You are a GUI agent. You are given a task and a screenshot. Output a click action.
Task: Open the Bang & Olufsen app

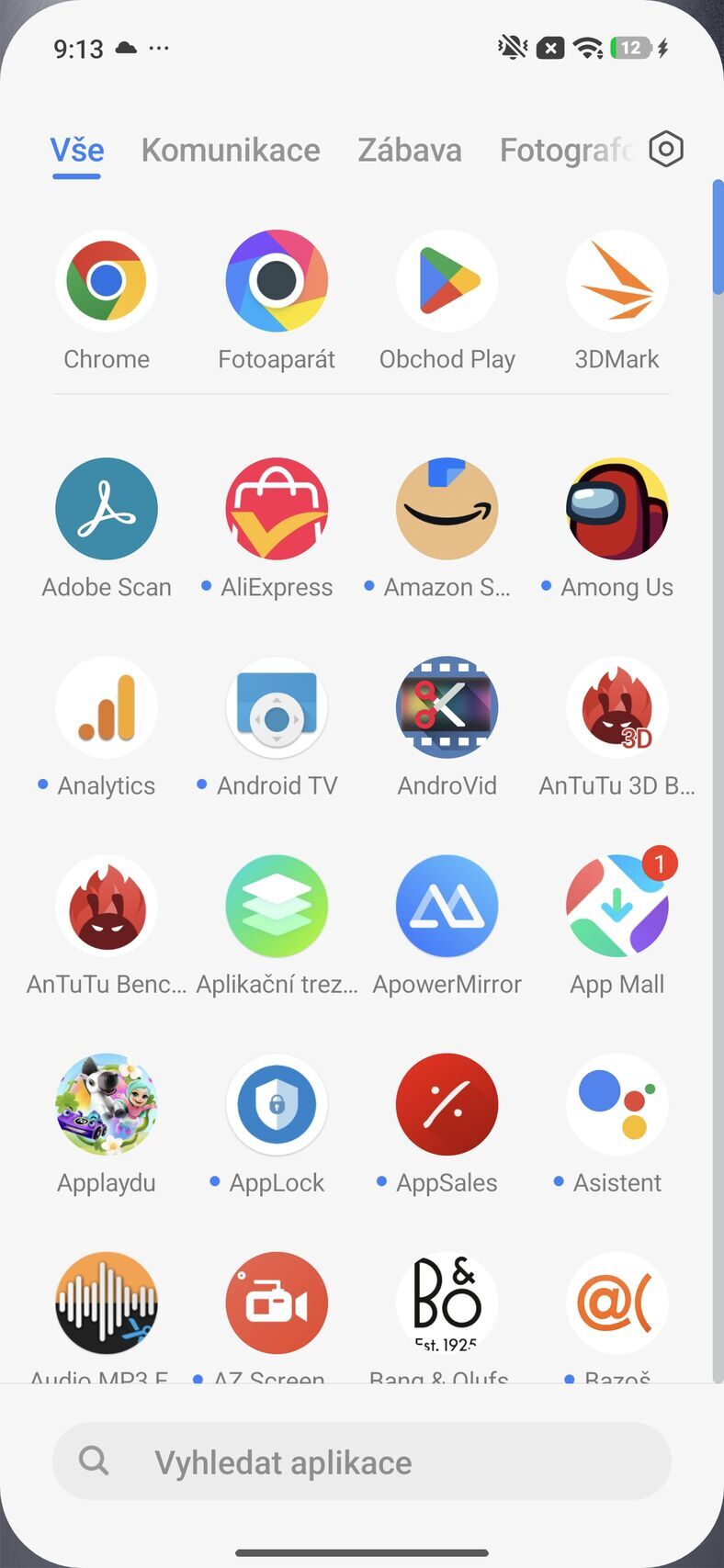(447, 1303)
